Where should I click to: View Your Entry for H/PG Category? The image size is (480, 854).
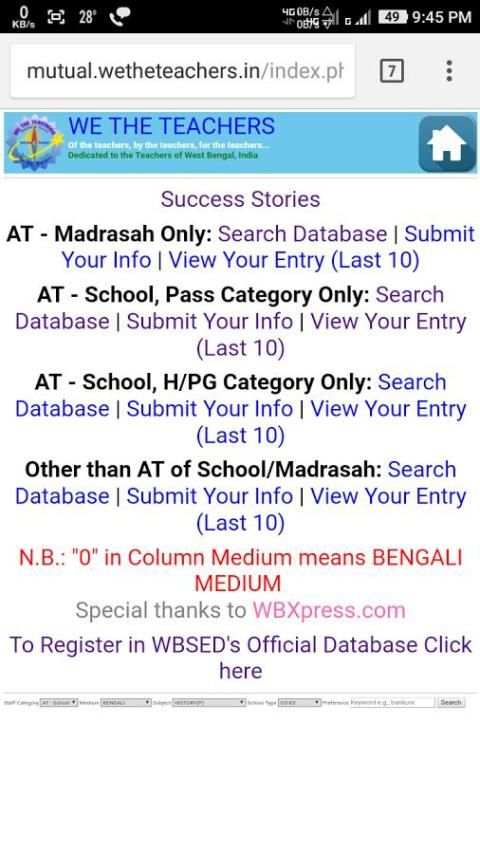[x=331, y=422]
